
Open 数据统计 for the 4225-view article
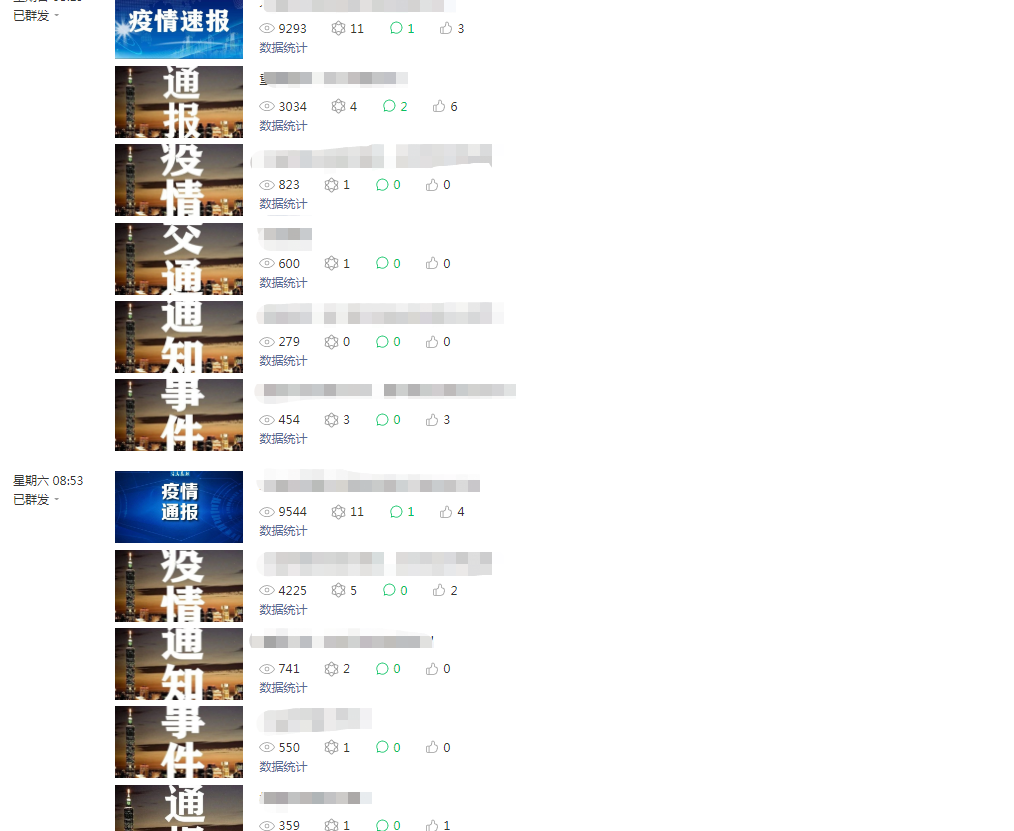coord(283,610)
